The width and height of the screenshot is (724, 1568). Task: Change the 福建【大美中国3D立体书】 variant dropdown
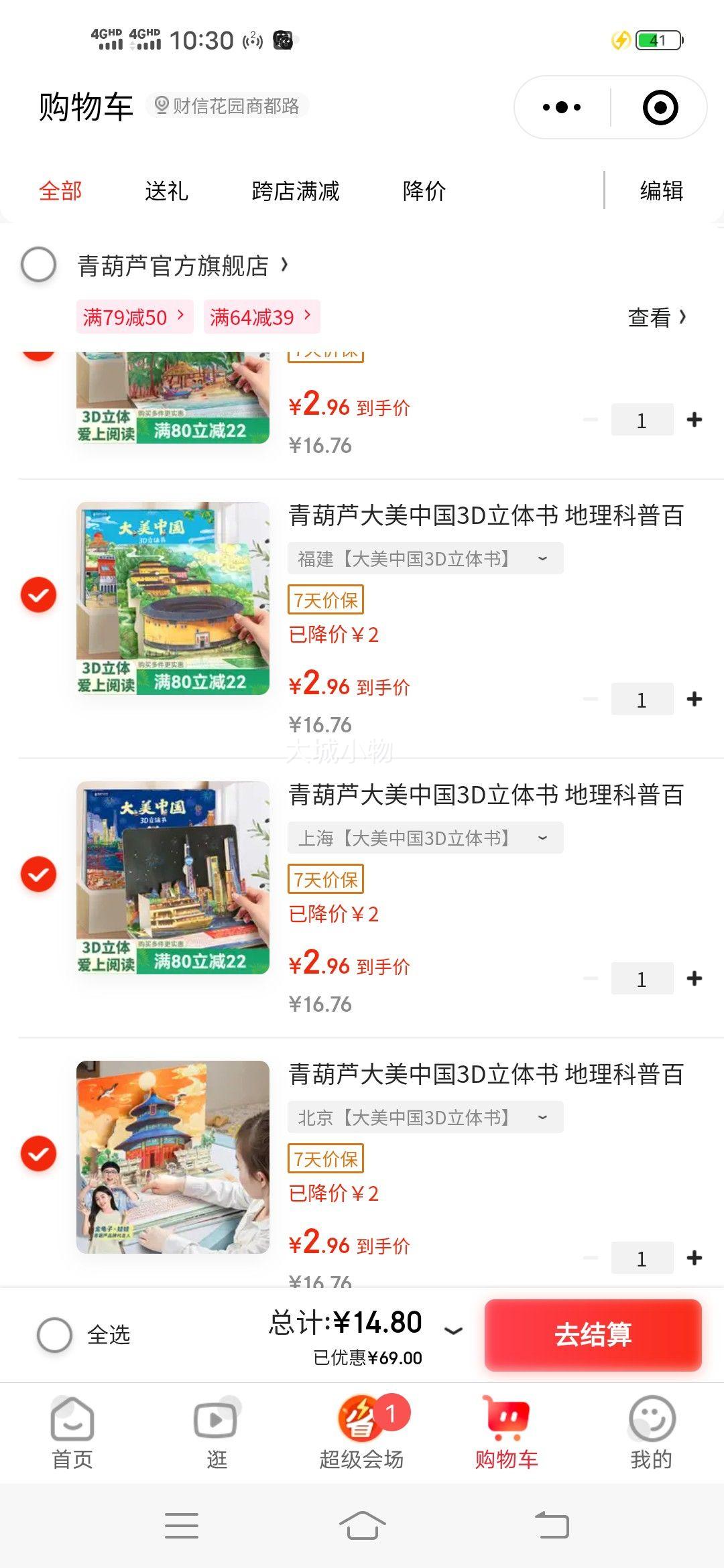point(425,559)
